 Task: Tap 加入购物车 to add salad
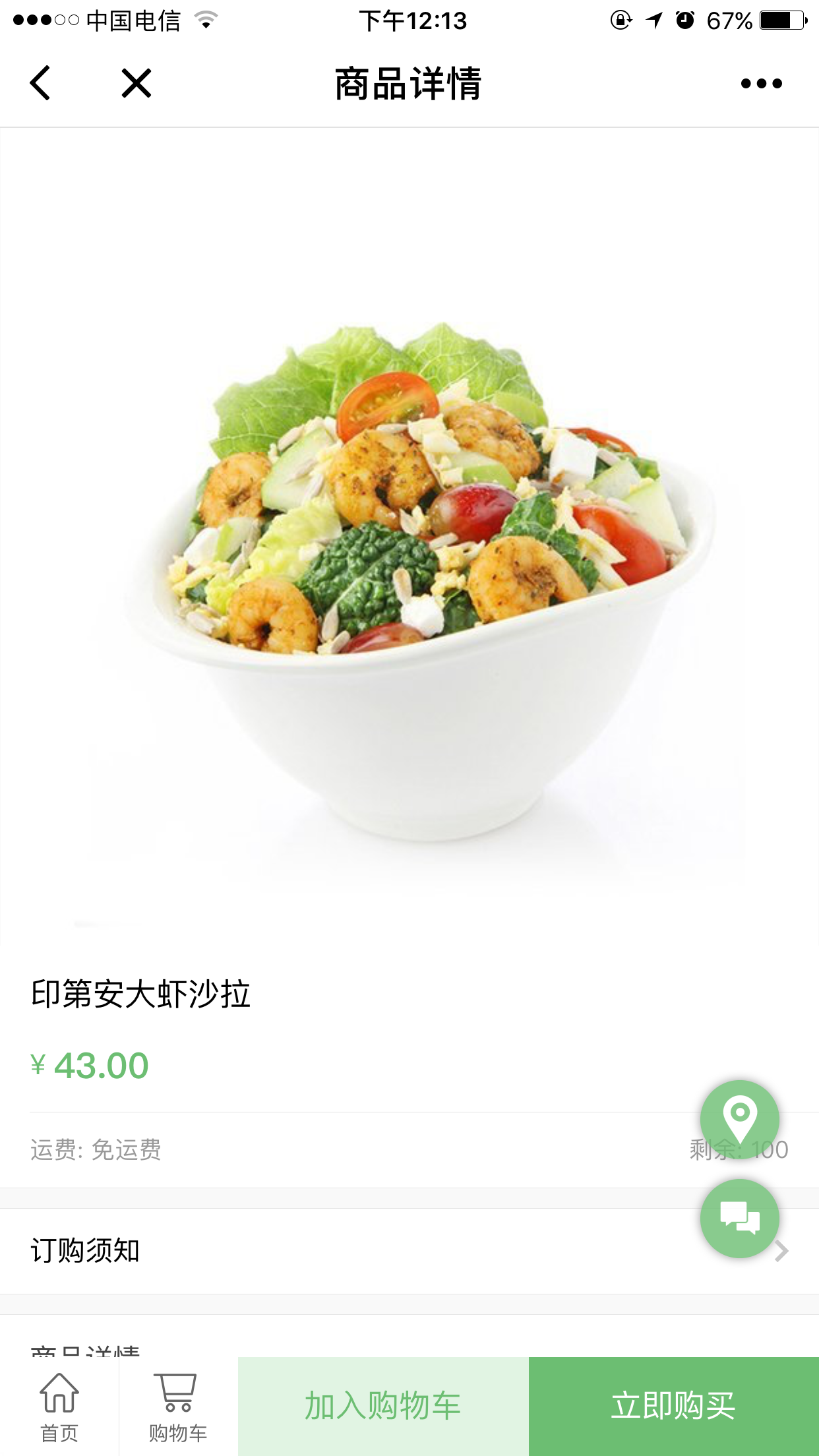(383, 1406)
